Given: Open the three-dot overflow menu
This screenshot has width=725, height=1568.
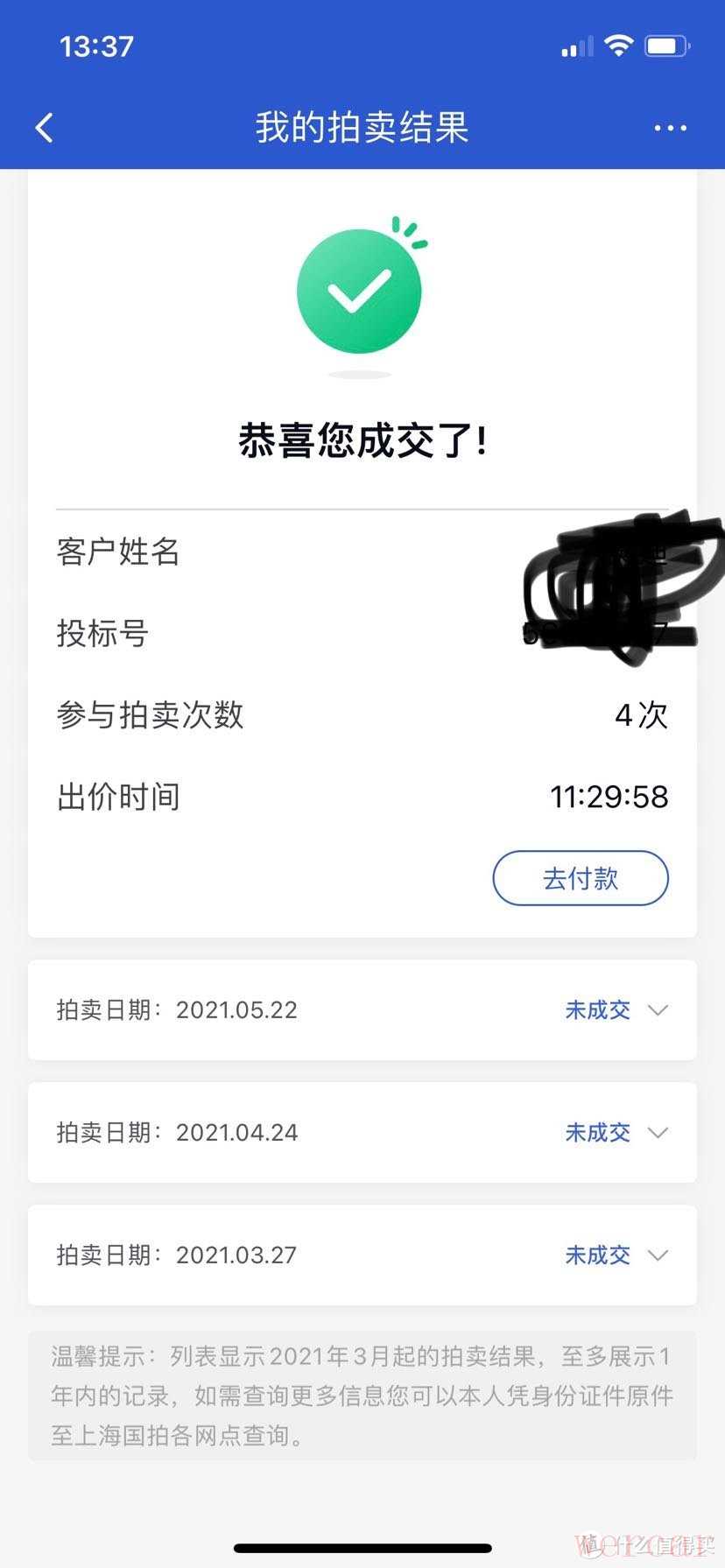Looking at the screenshot, I should [x=670, y=129].
